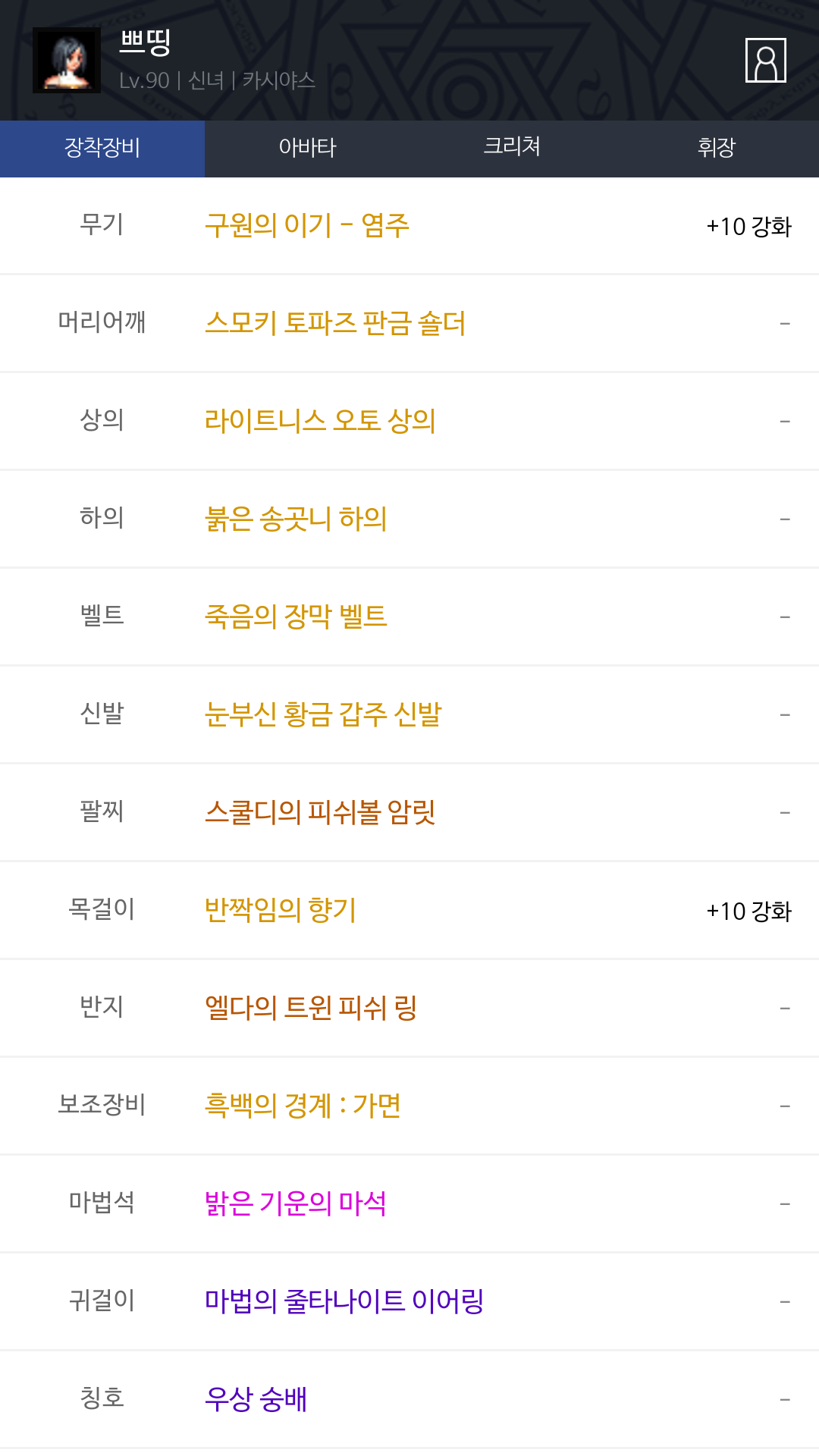Switch to the 크리쳐 tab
This screenshot has height=1456, width=819.
pos(512,149)
